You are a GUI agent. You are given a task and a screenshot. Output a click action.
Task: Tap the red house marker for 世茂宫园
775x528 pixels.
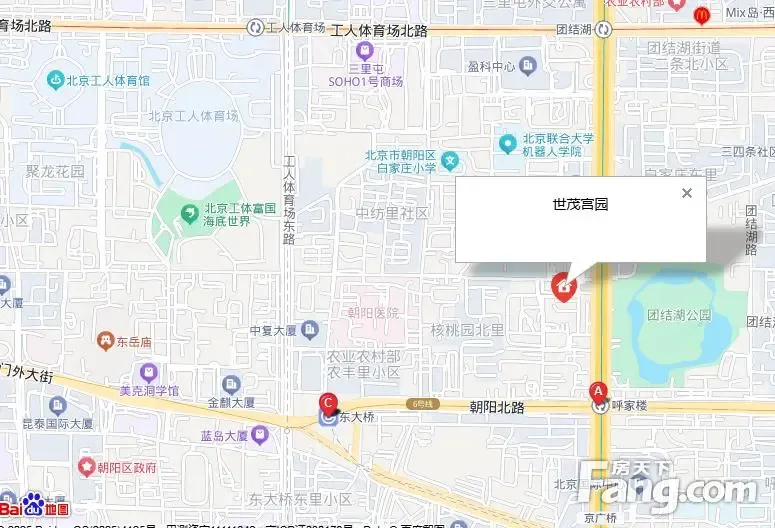(565, 287)
